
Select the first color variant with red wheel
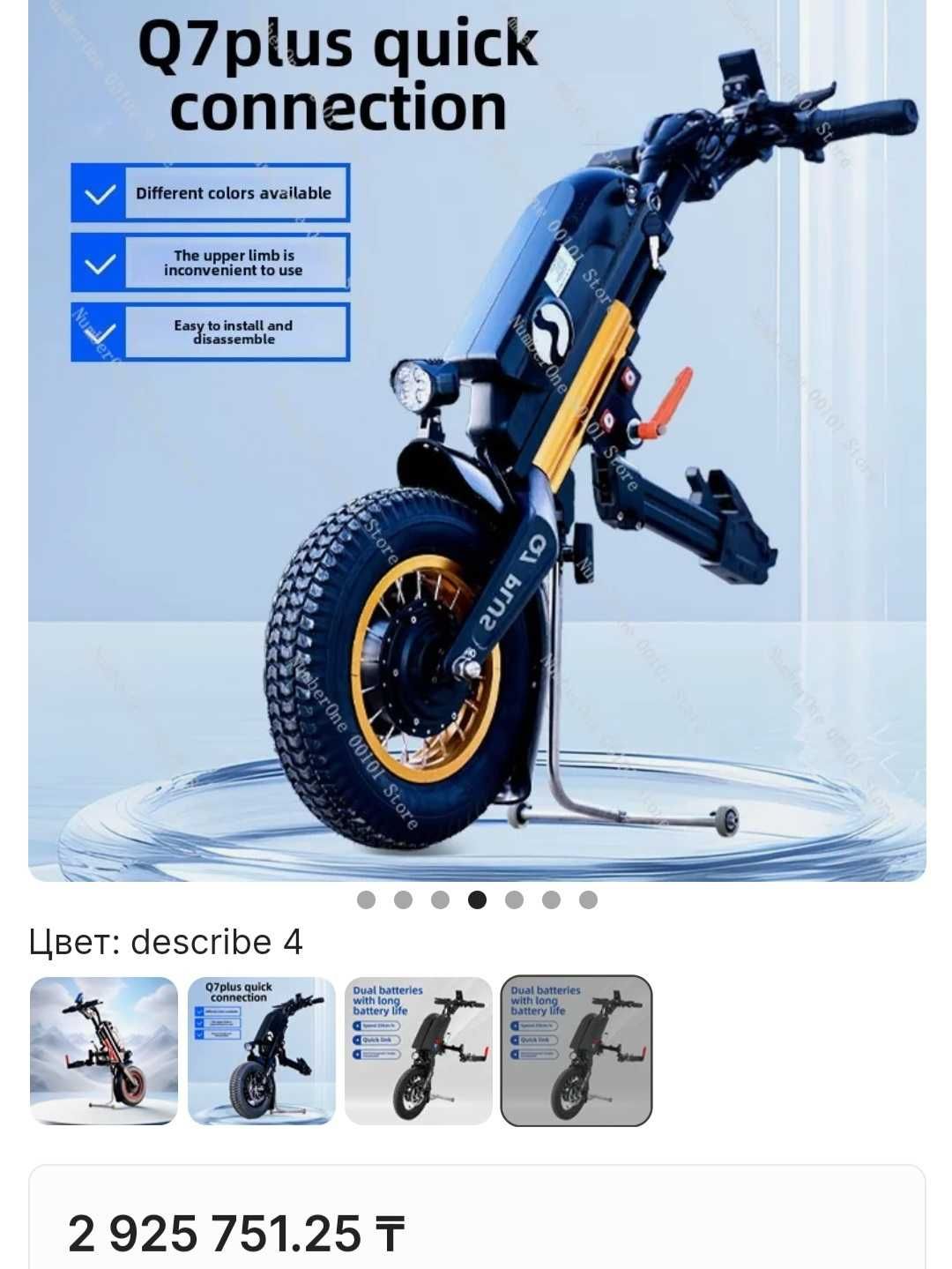(104, 1050)
